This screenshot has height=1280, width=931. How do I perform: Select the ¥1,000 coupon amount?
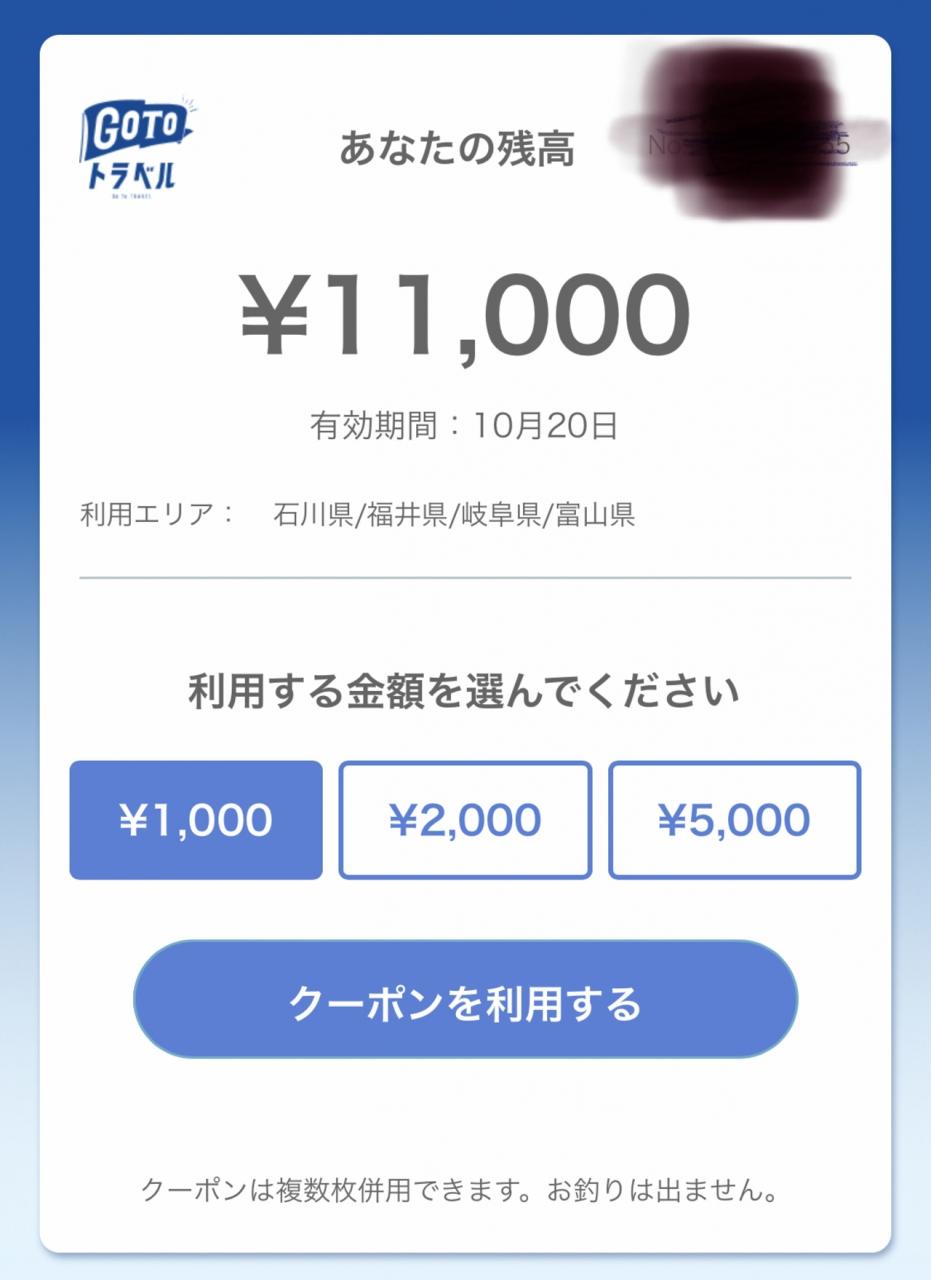(196, 820)
